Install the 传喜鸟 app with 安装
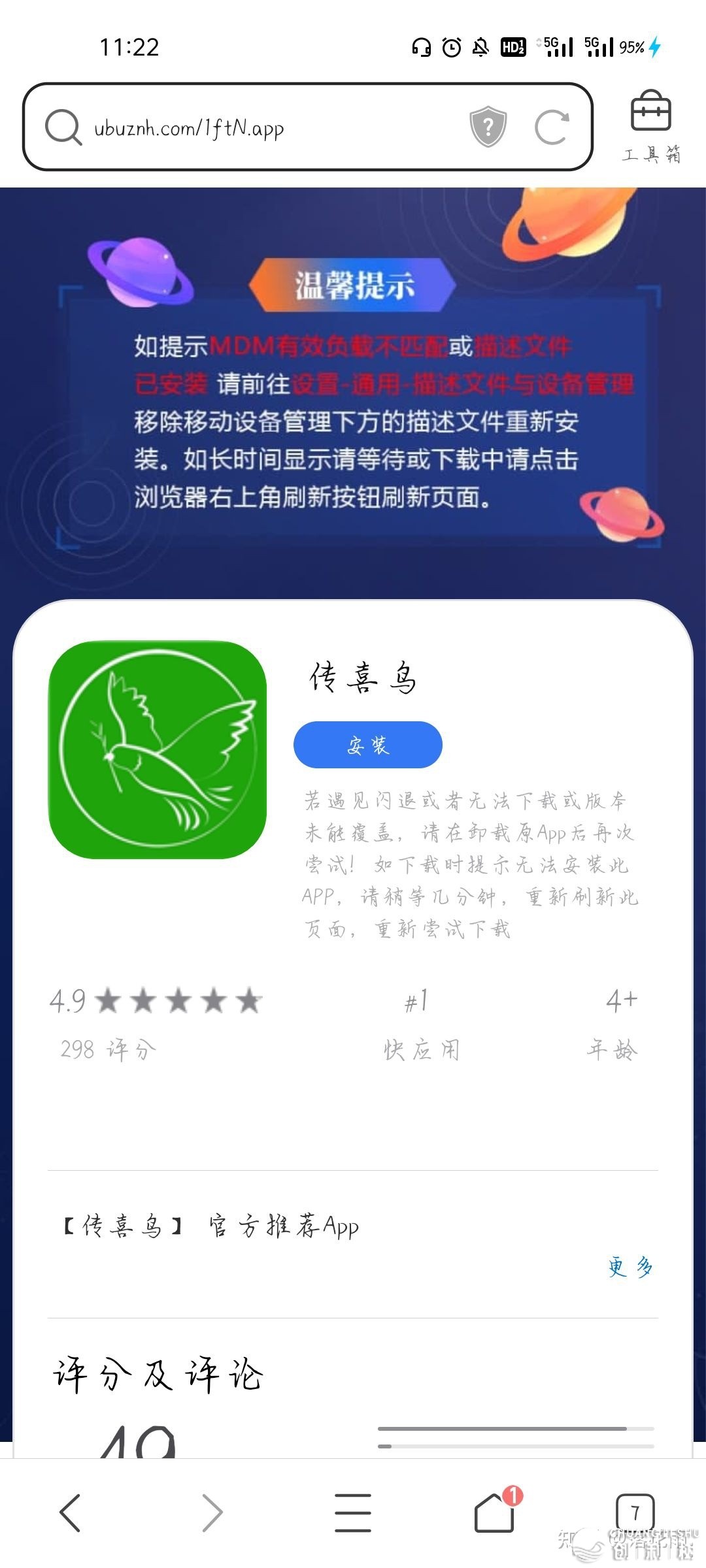The width and height of the screenshot is (706, 1568). [367, 745]
